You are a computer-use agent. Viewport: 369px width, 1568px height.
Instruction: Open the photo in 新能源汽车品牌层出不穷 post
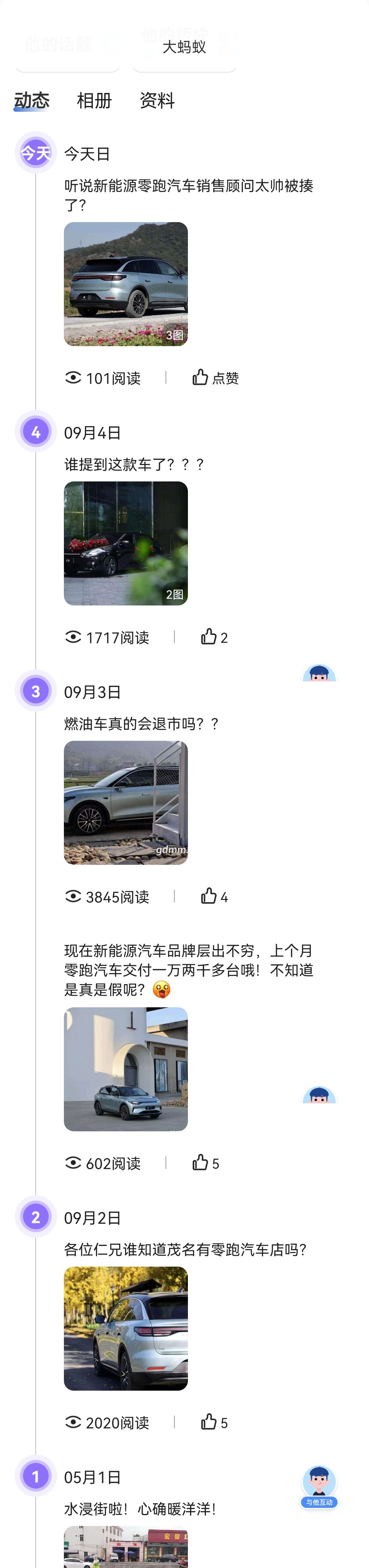click(x=126, y=1069)
